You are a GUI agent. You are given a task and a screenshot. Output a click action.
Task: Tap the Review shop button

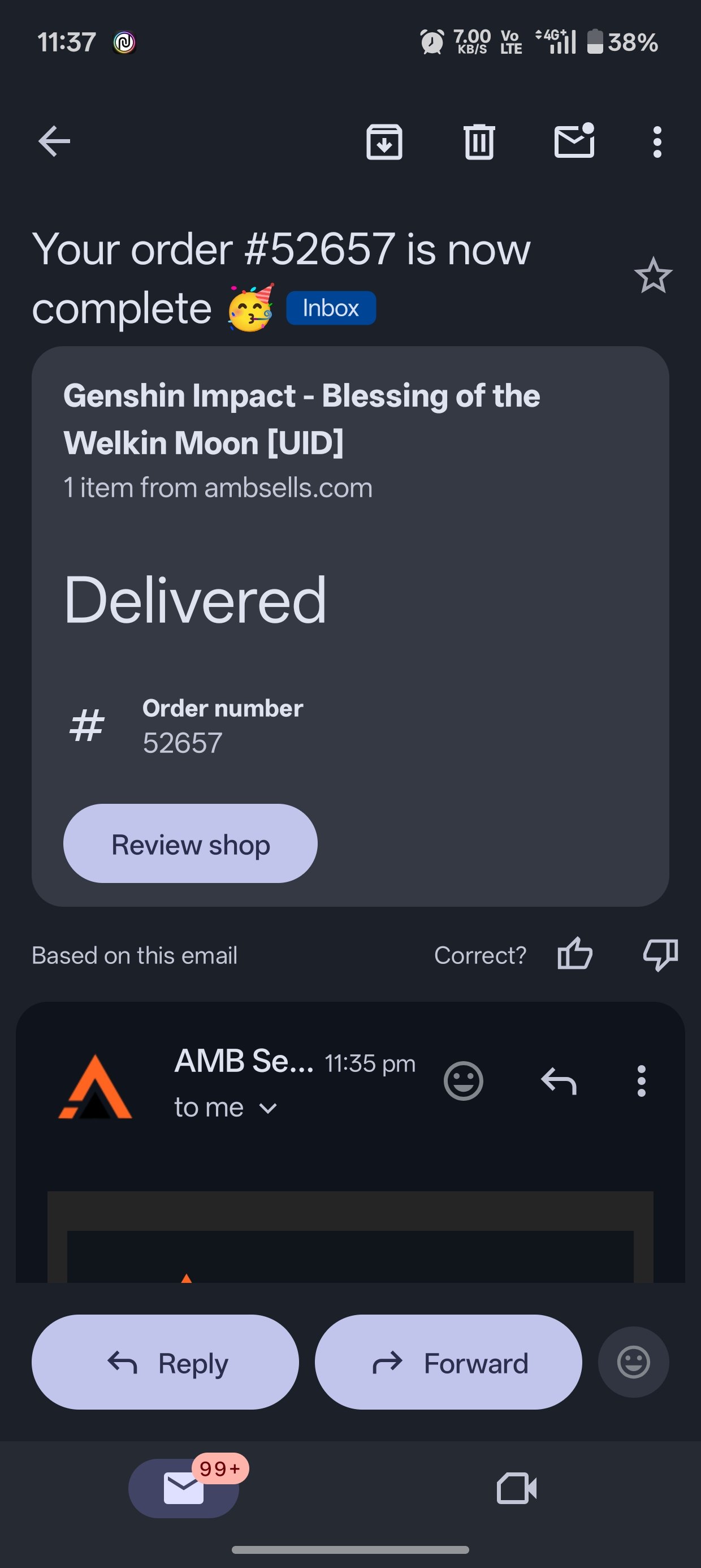pyautogui.click(x=191, y=843)
